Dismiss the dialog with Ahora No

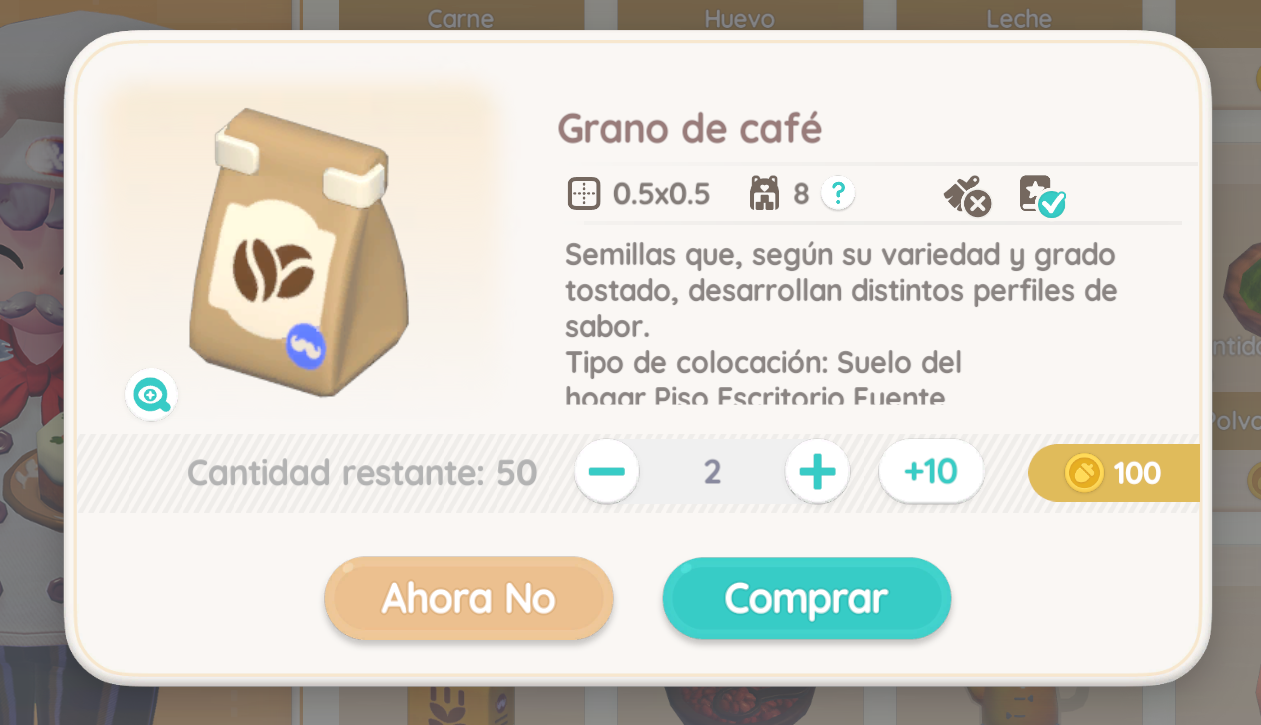tap(468, 598)
